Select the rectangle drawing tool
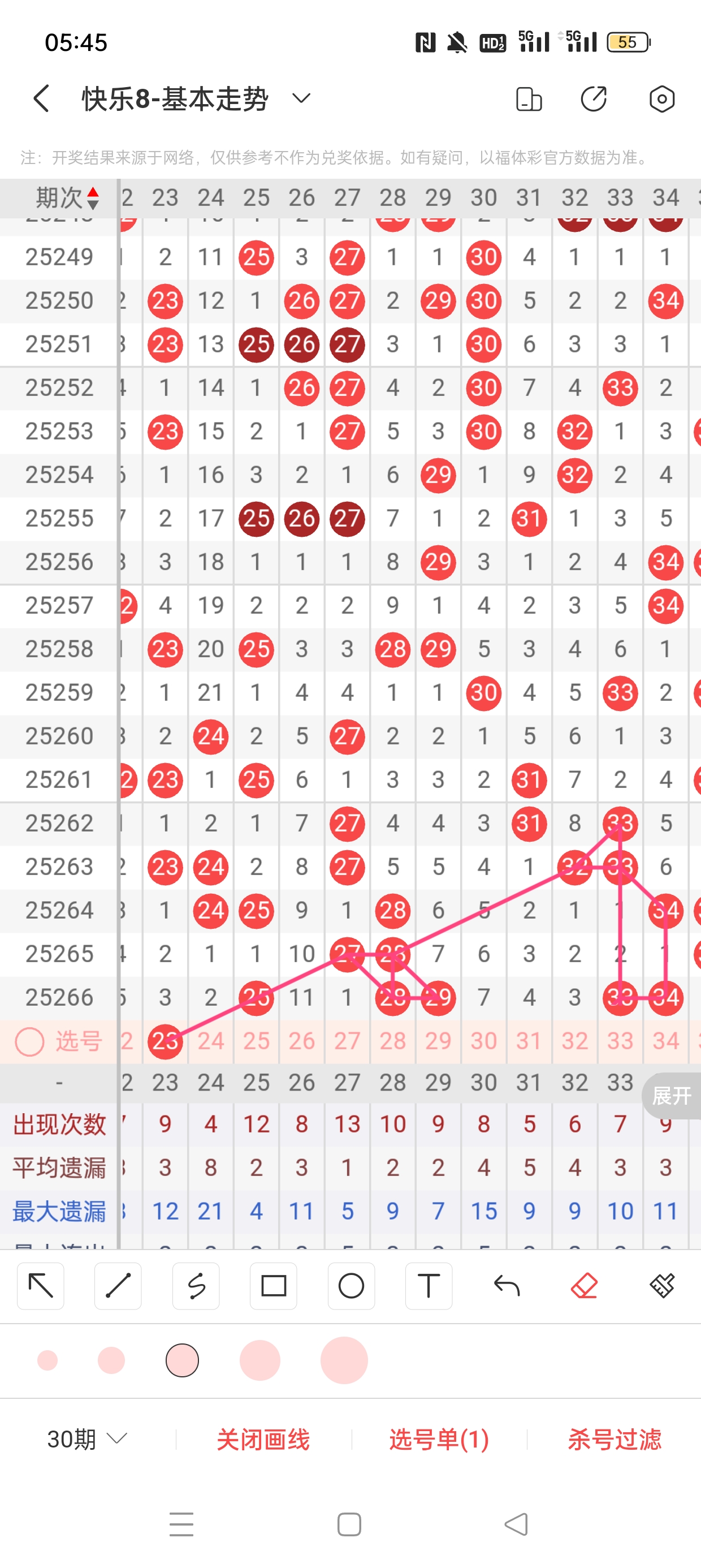 click(273, 1286)
